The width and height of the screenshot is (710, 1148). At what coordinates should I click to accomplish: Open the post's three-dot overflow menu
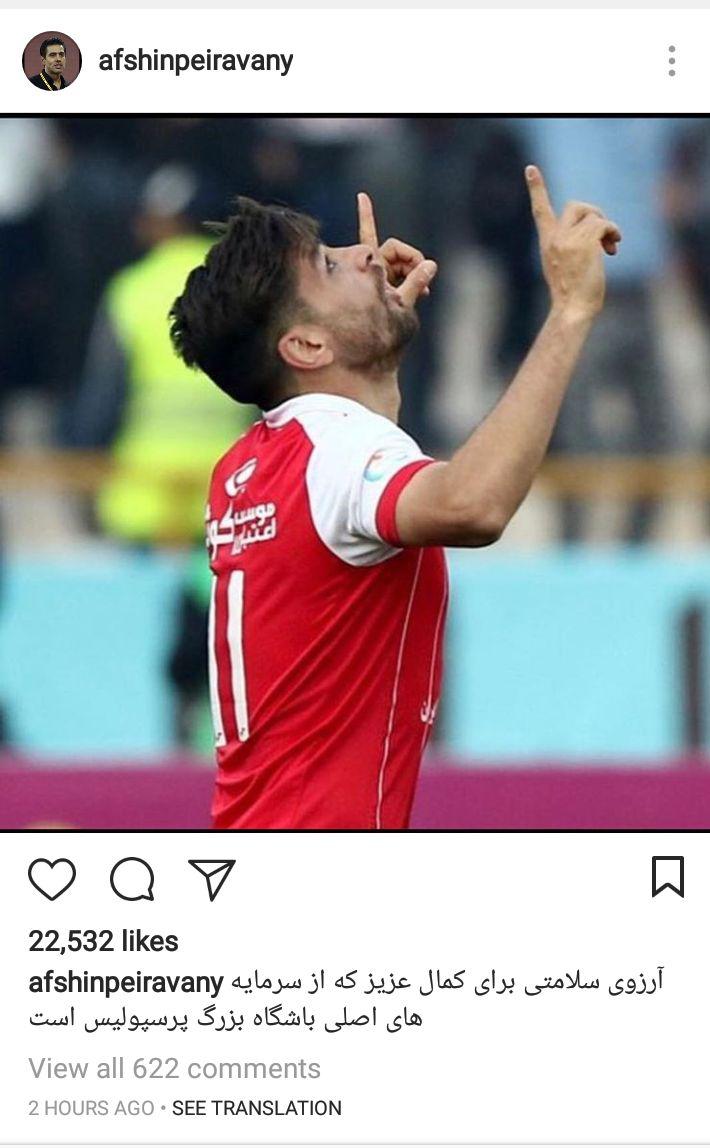(x=671, y=61)
